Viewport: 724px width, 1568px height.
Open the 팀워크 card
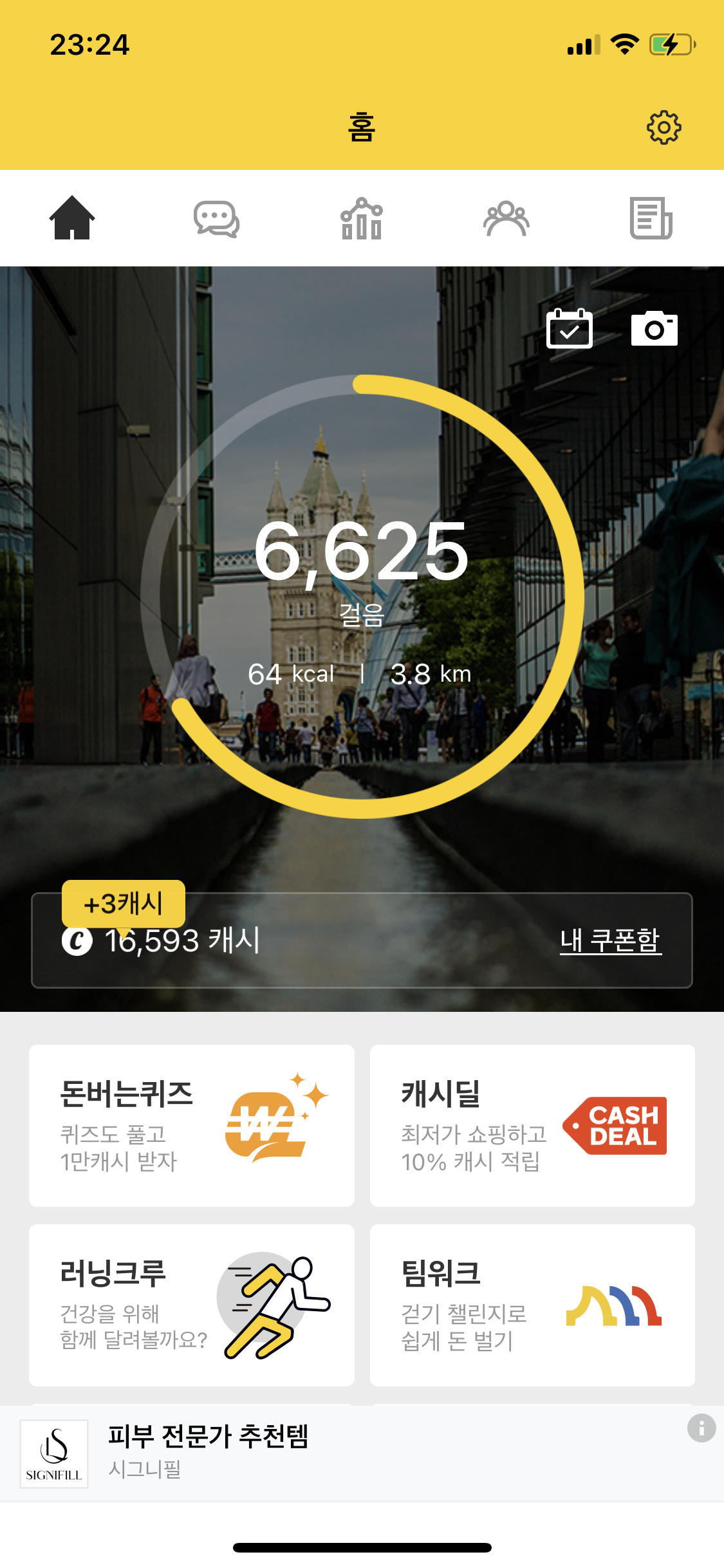coord(532,1305)
